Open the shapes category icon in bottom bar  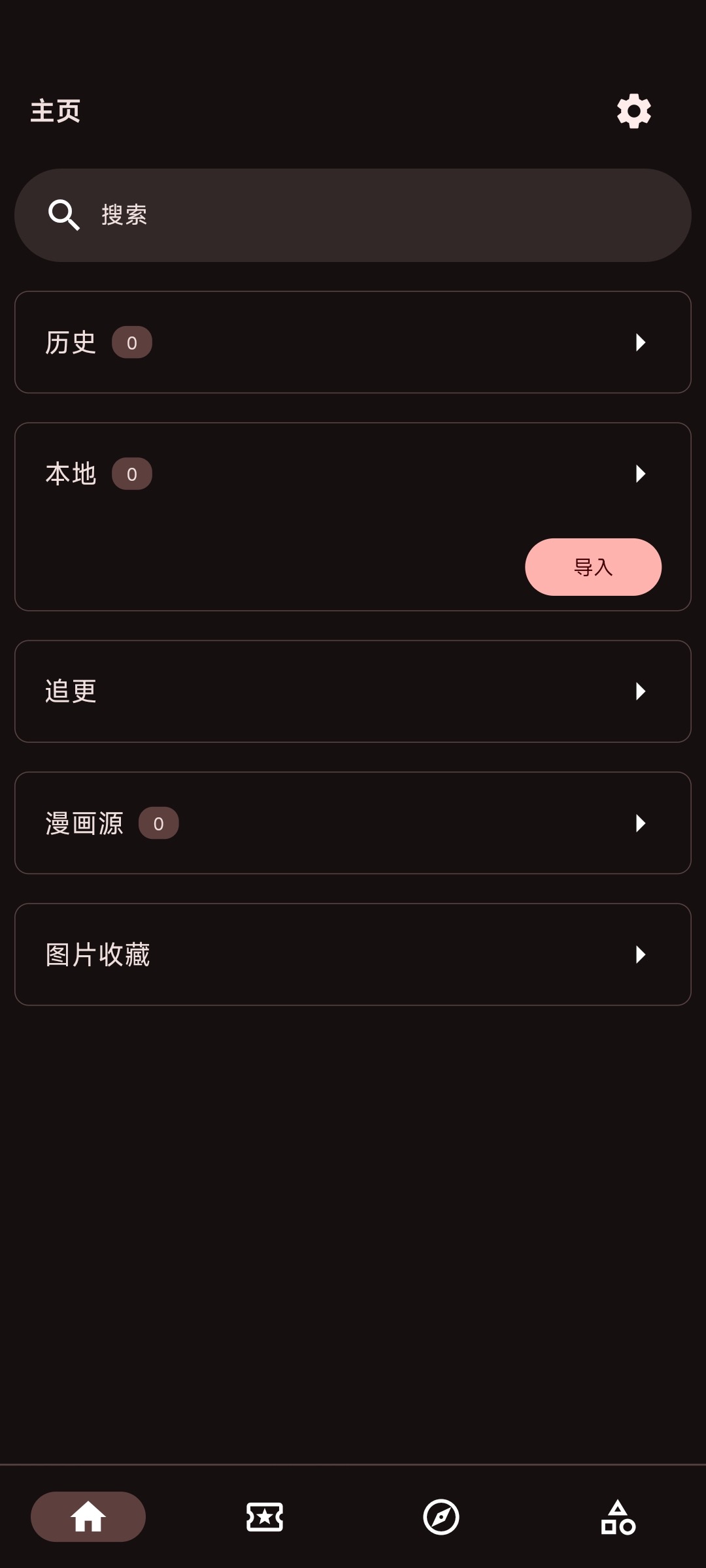pyautogui.click(x=617, y=1518)
